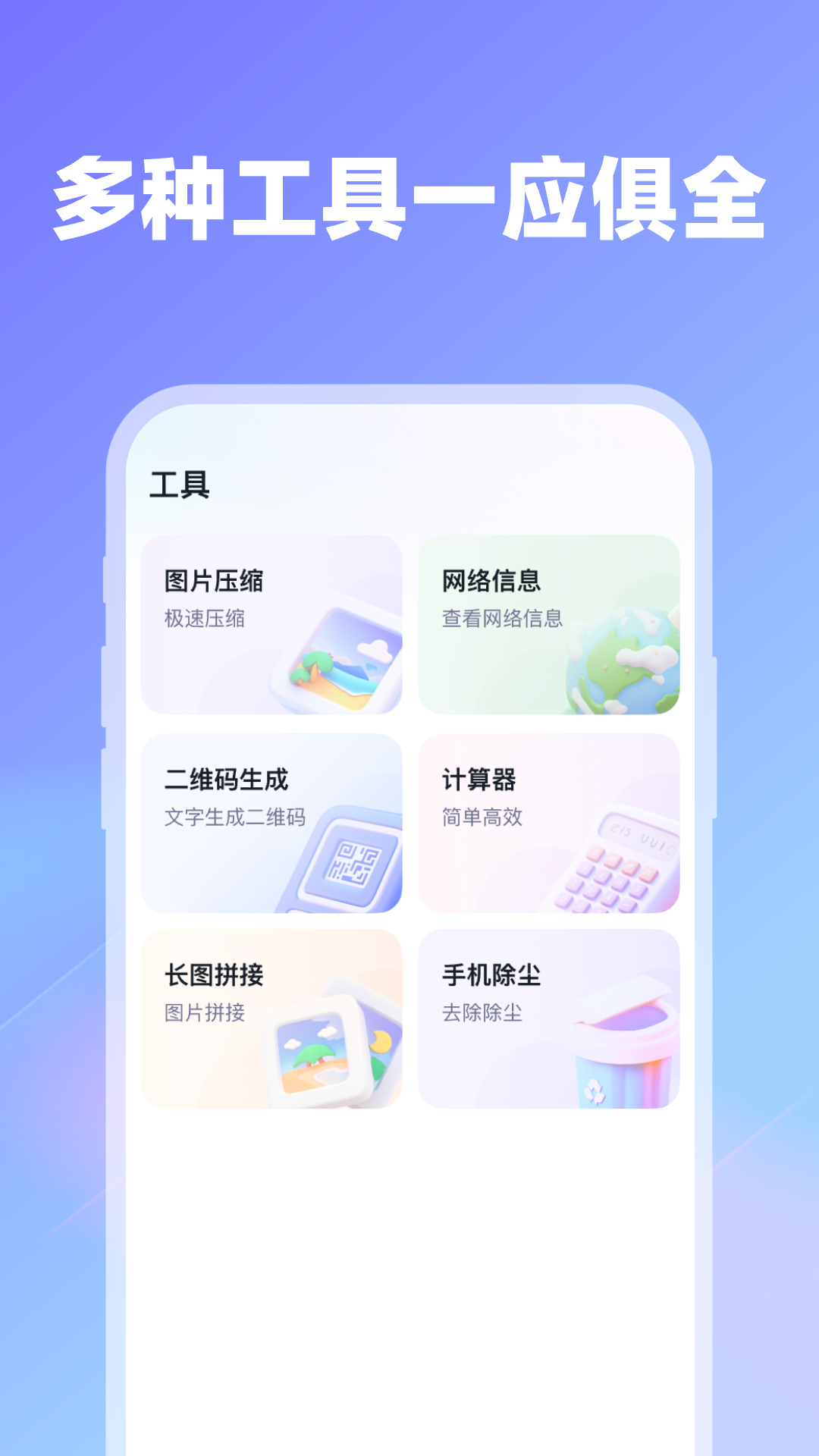Click the 长图拼接 image stitching card
The image size is (819, 1456).
click(273, 1020)
